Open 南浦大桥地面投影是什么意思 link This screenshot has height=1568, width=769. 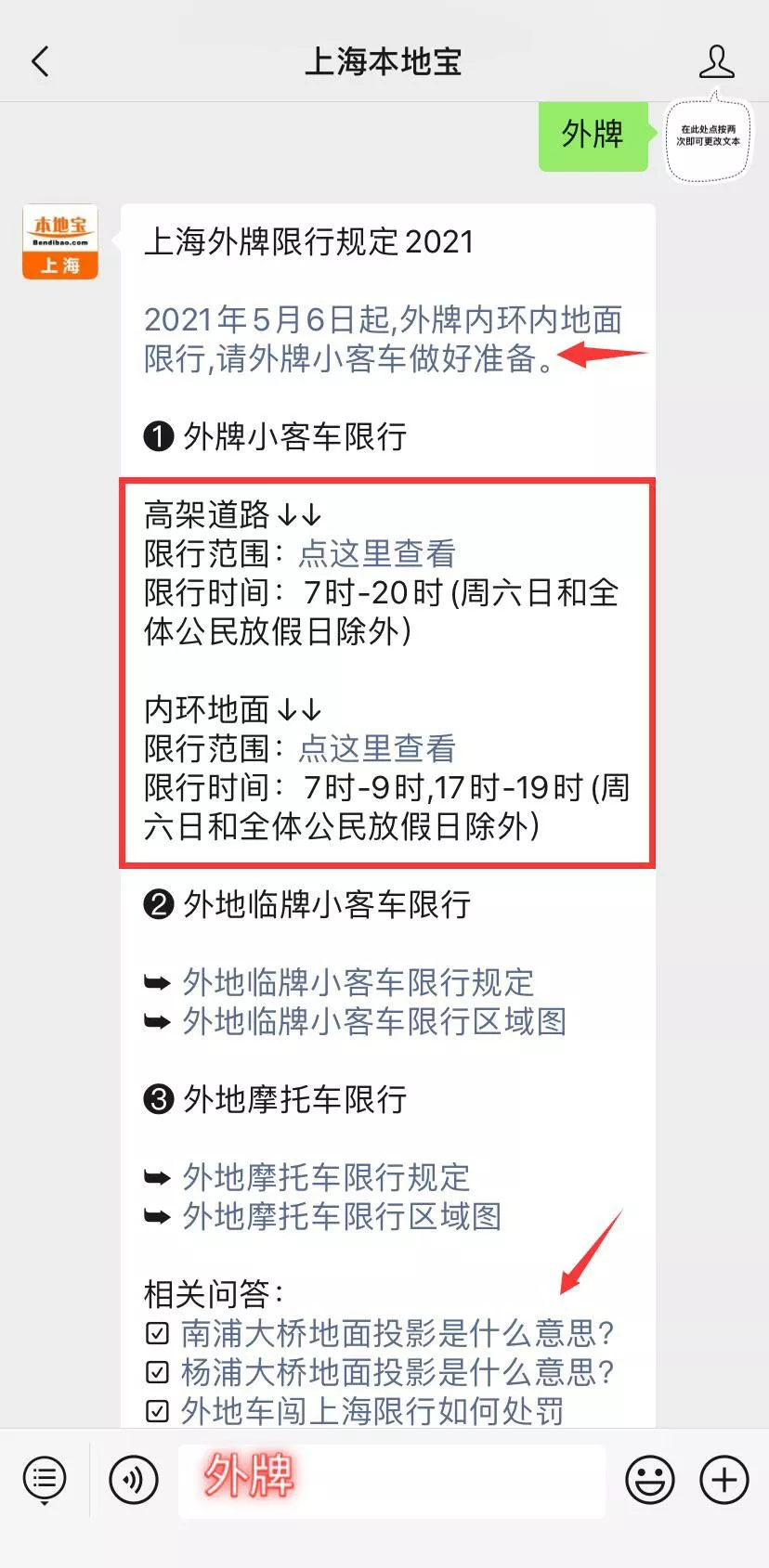click(x=398, y=1333)
